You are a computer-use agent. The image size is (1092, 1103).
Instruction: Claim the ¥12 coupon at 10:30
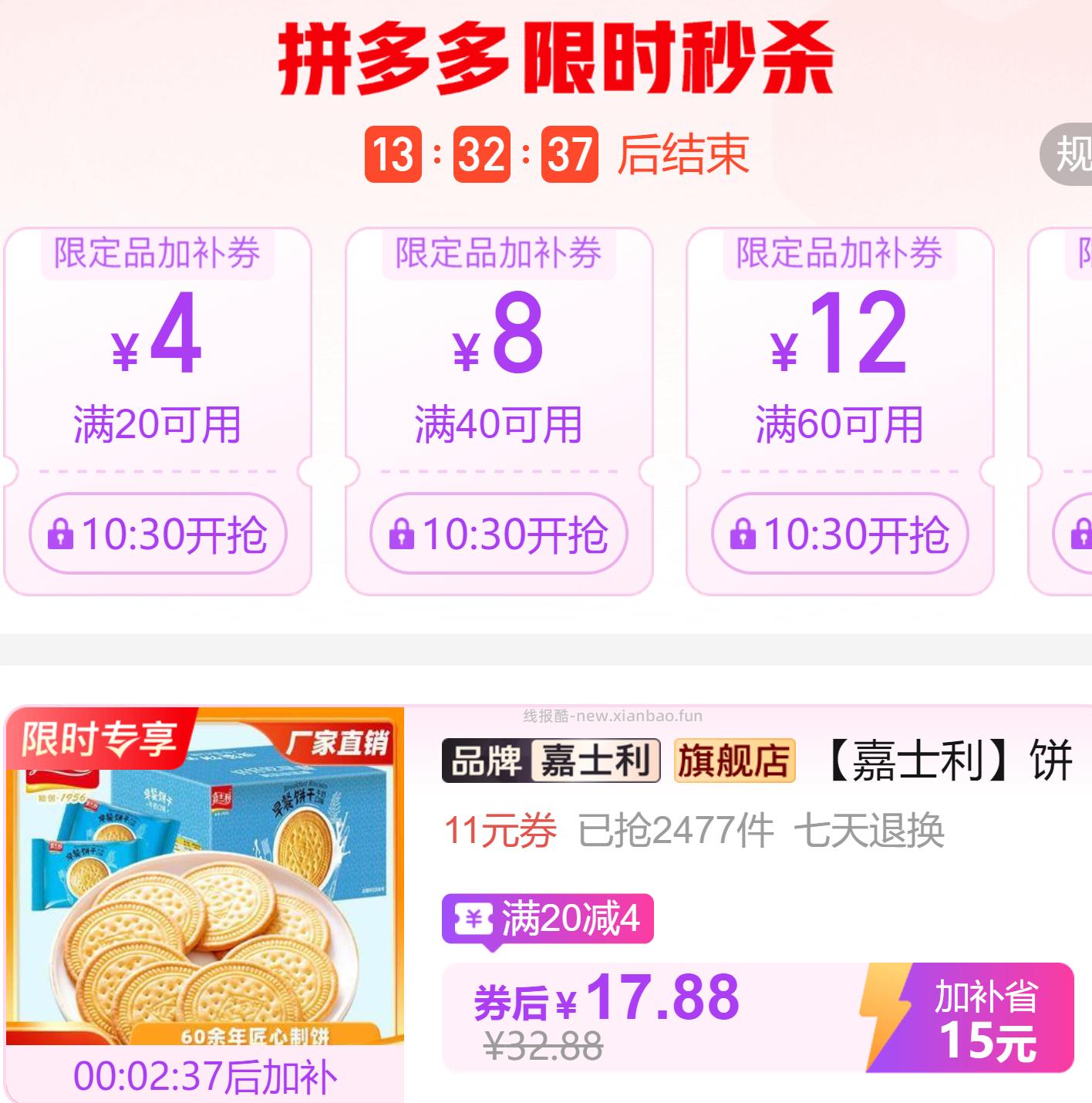840,534
